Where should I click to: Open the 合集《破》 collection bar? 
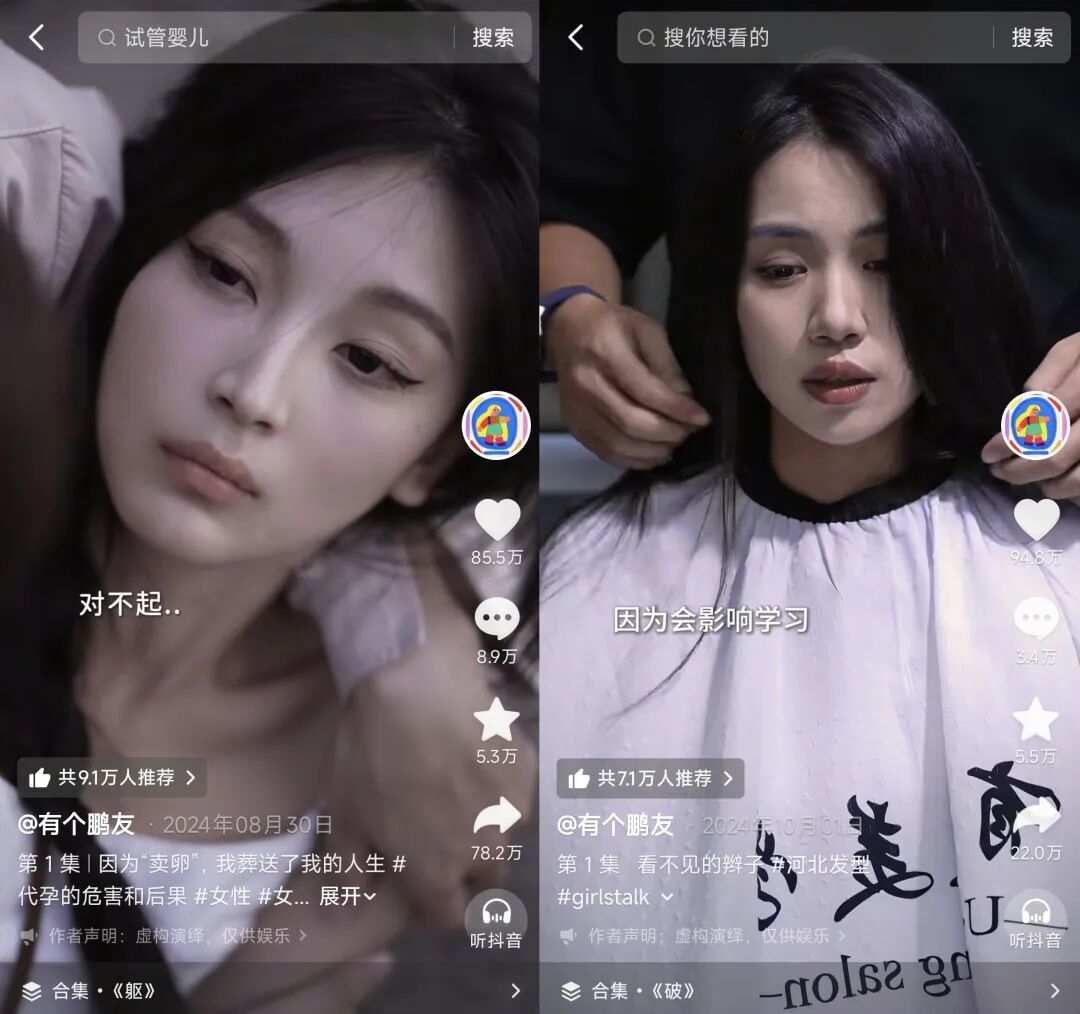tap(810, 990)
